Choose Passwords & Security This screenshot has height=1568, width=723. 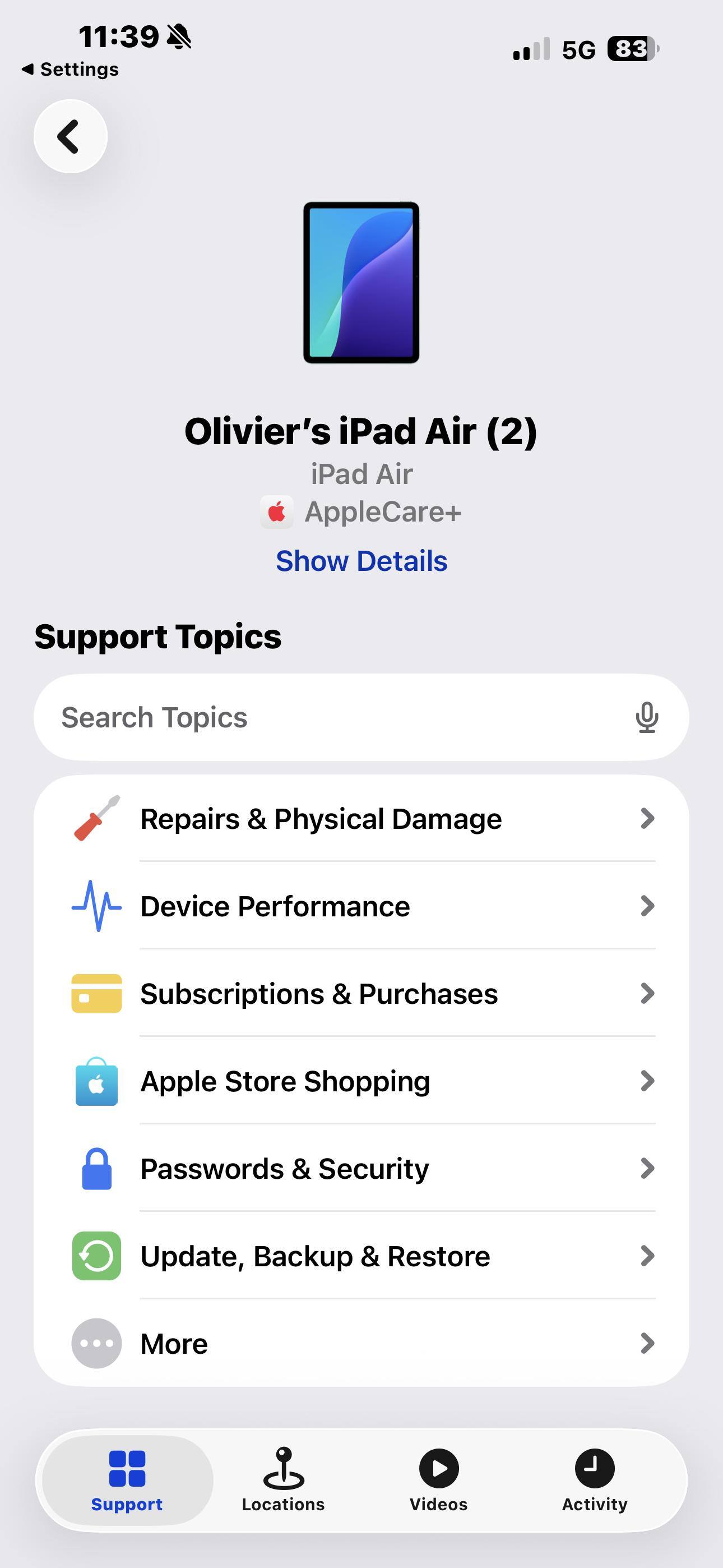pos(361,1169)
